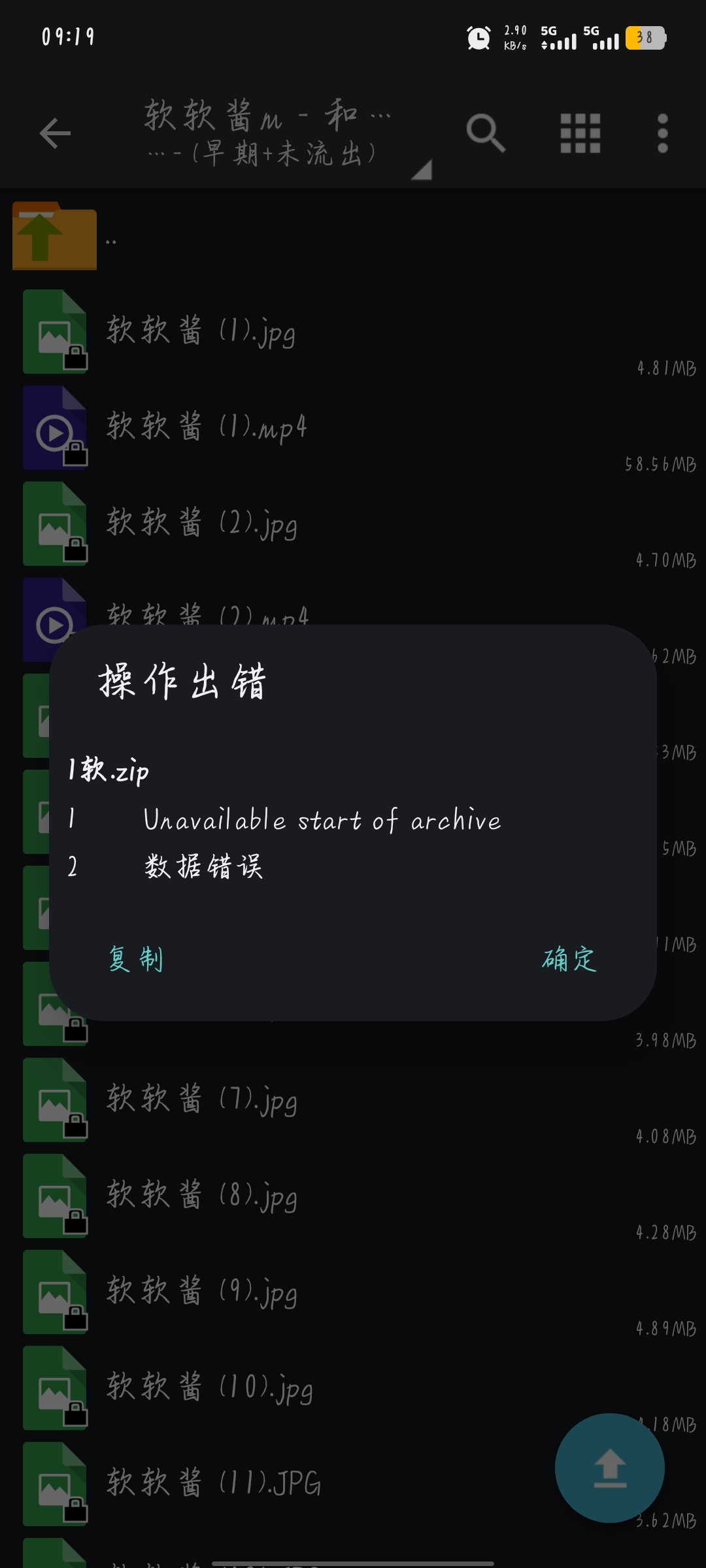The image size is (706, 1568).
Task: Open file 软软酱 (8).jpg
Action: (201, 1196)
